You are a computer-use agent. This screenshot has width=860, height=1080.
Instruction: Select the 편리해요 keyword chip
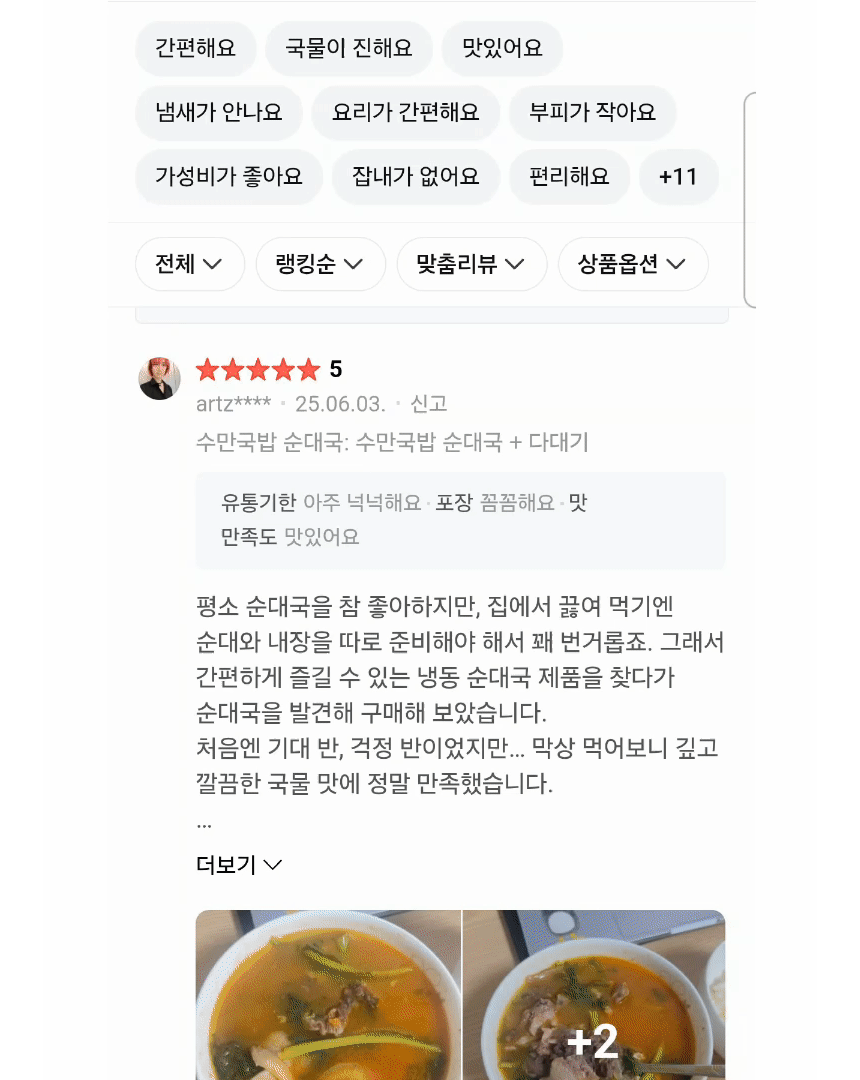tap(569, 177)
